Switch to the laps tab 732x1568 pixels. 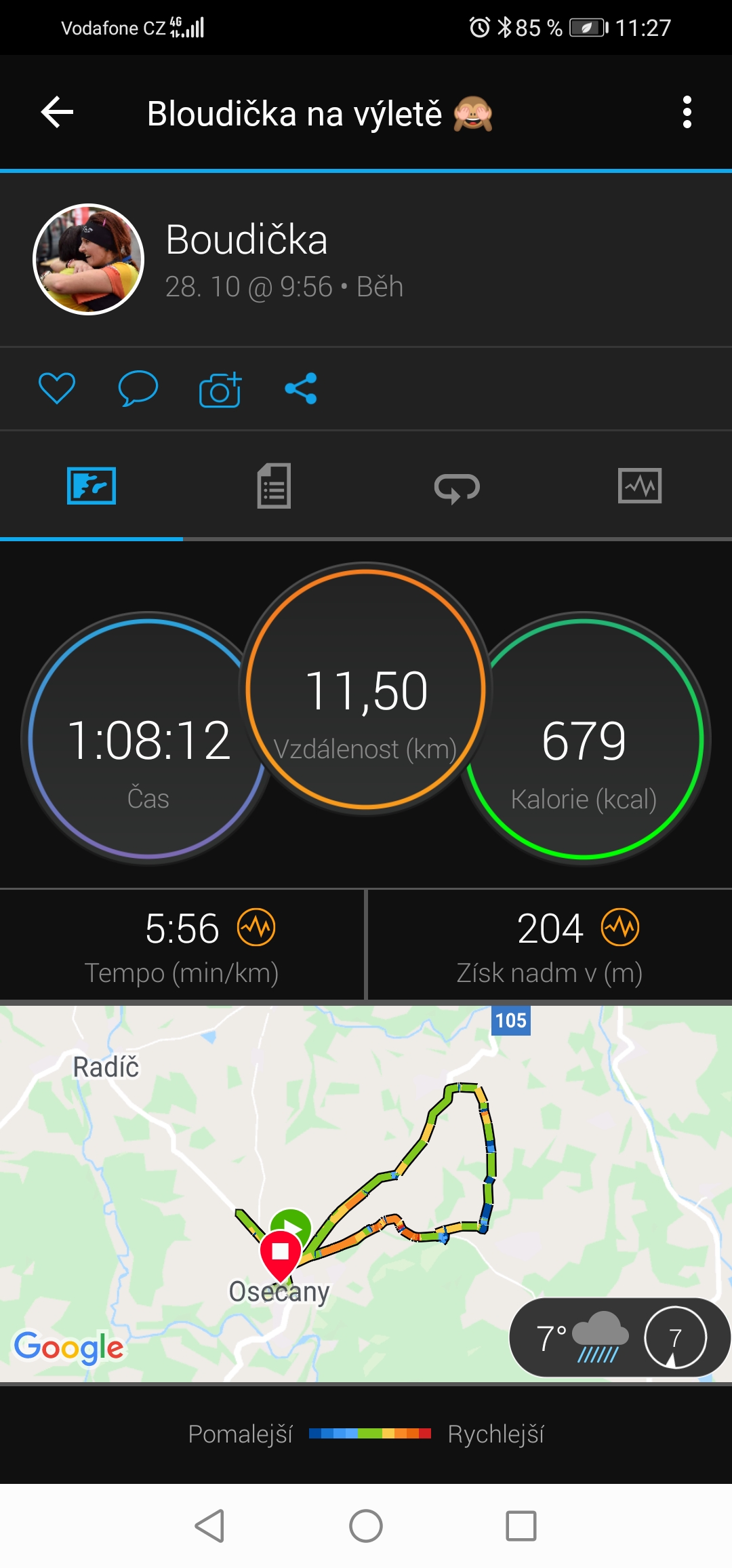coord(457,487)
